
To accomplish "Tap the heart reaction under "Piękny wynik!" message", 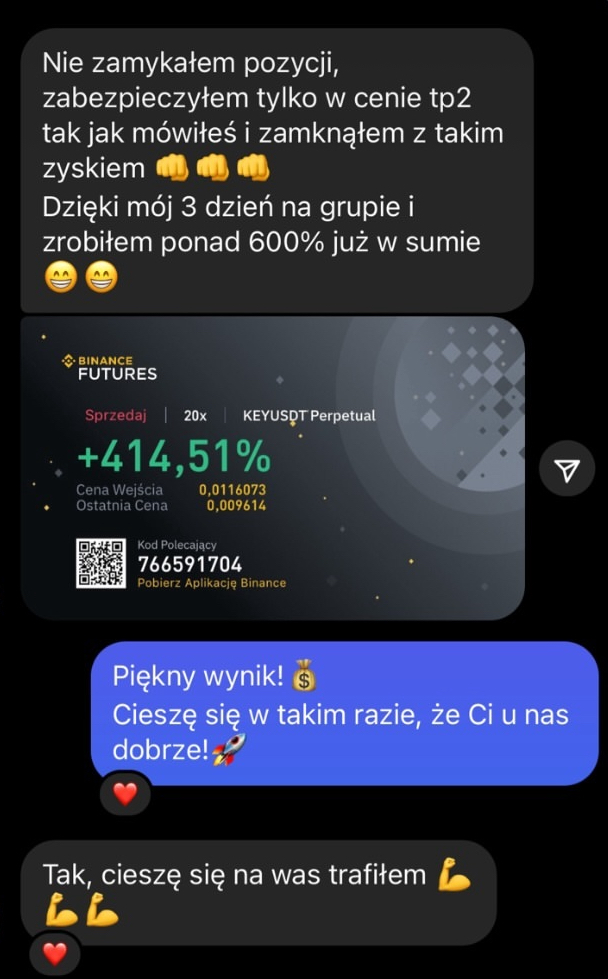I will pyautogui.click(x=125, y=795).
